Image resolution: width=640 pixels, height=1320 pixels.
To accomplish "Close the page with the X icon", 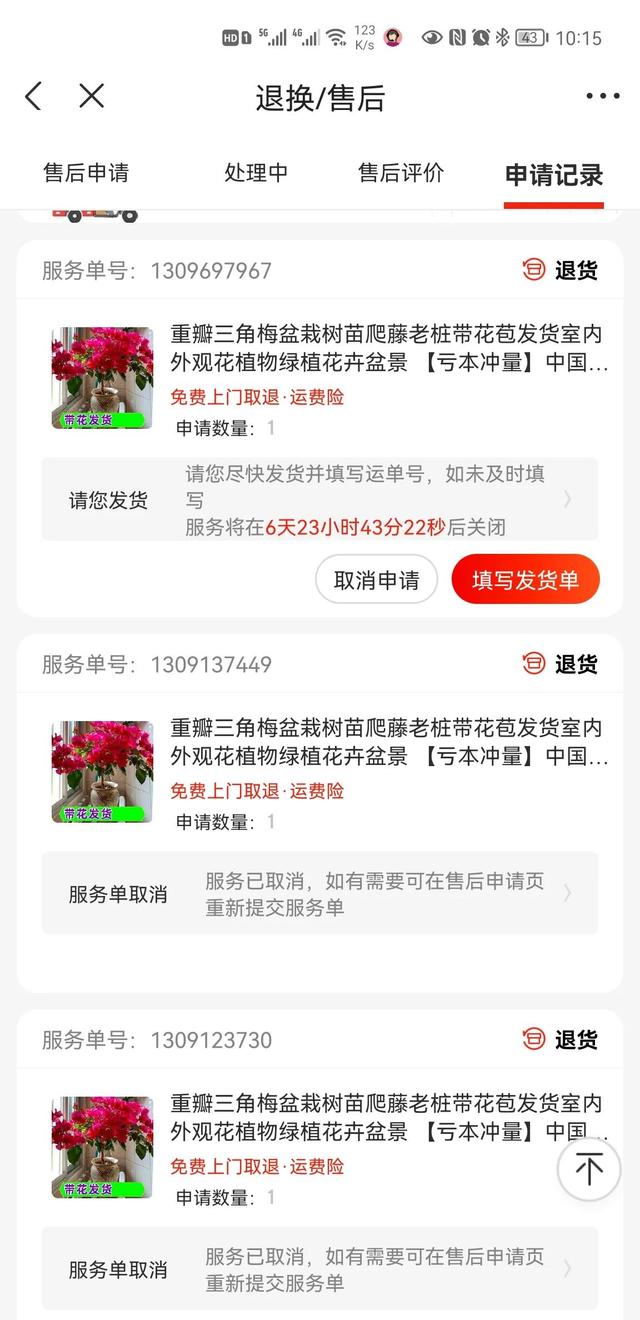I will pyautogui.click(x=92, y=96).
